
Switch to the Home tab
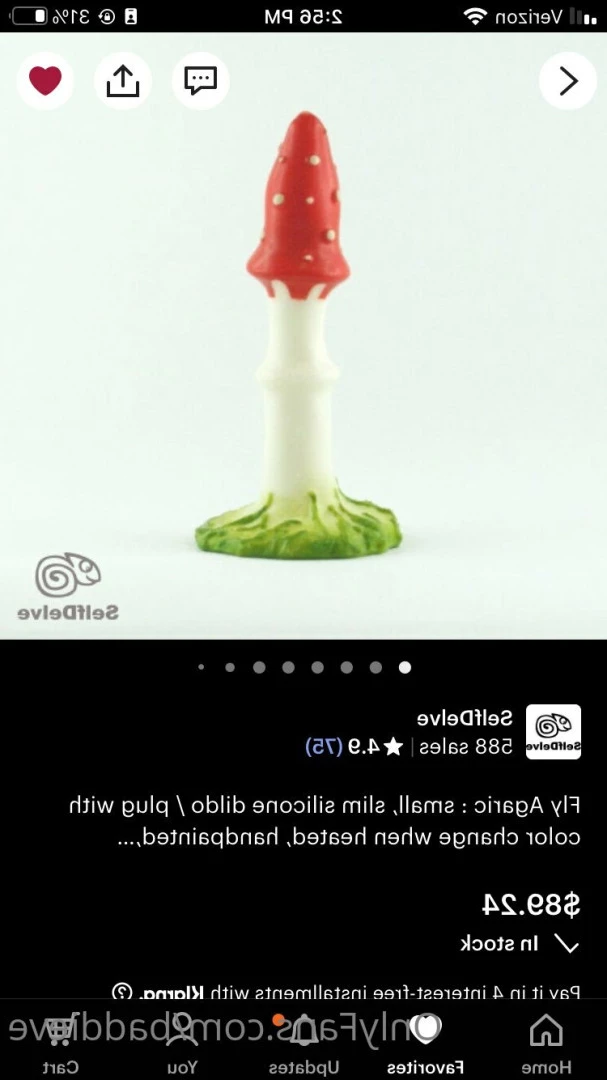[x=546, y=1040]
